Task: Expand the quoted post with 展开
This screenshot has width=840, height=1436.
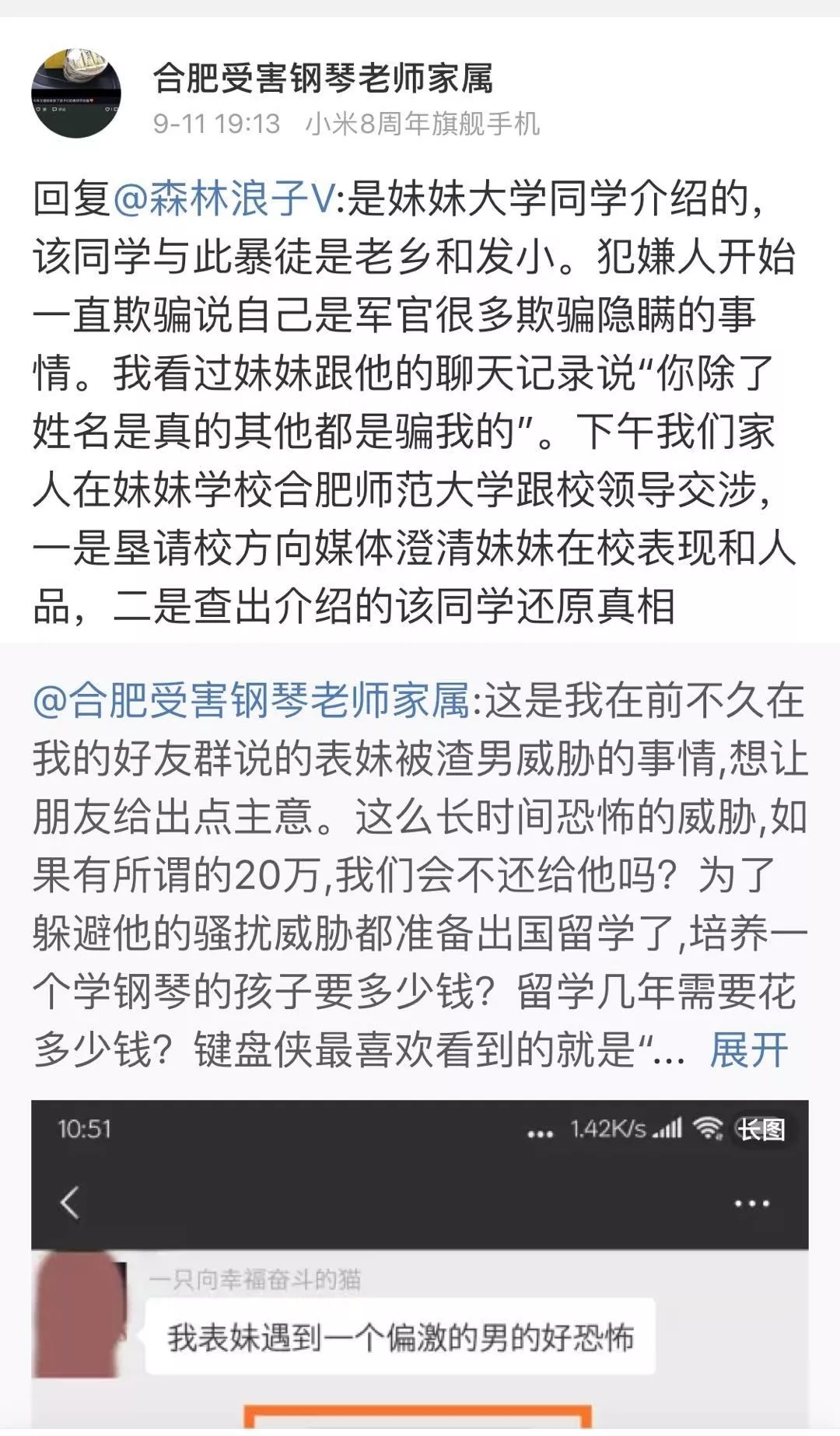Action: [x=748, y=1050]
